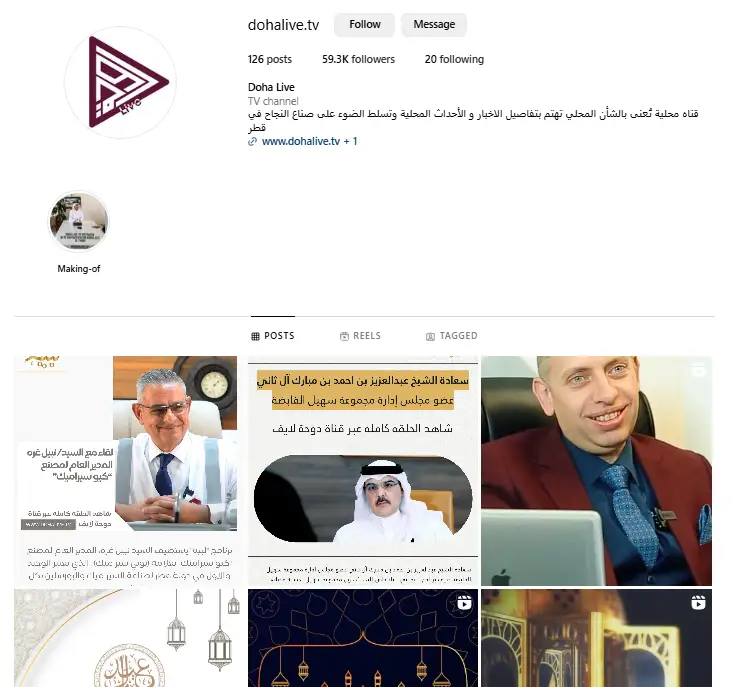Open the post with the white-haired man
749x687 pixels.
[126, 470]
